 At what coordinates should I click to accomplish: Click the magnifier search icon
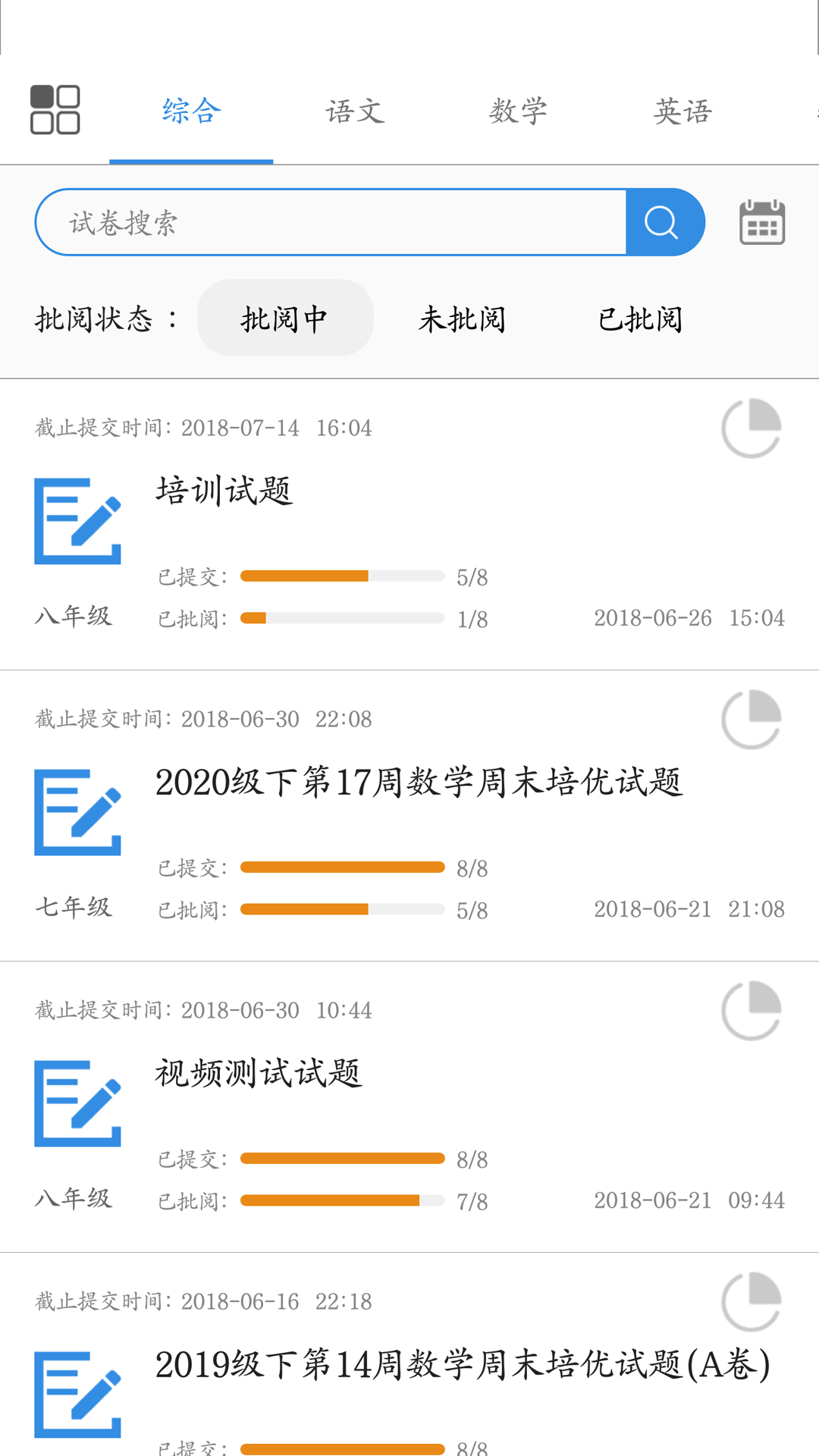pos(661,221)
